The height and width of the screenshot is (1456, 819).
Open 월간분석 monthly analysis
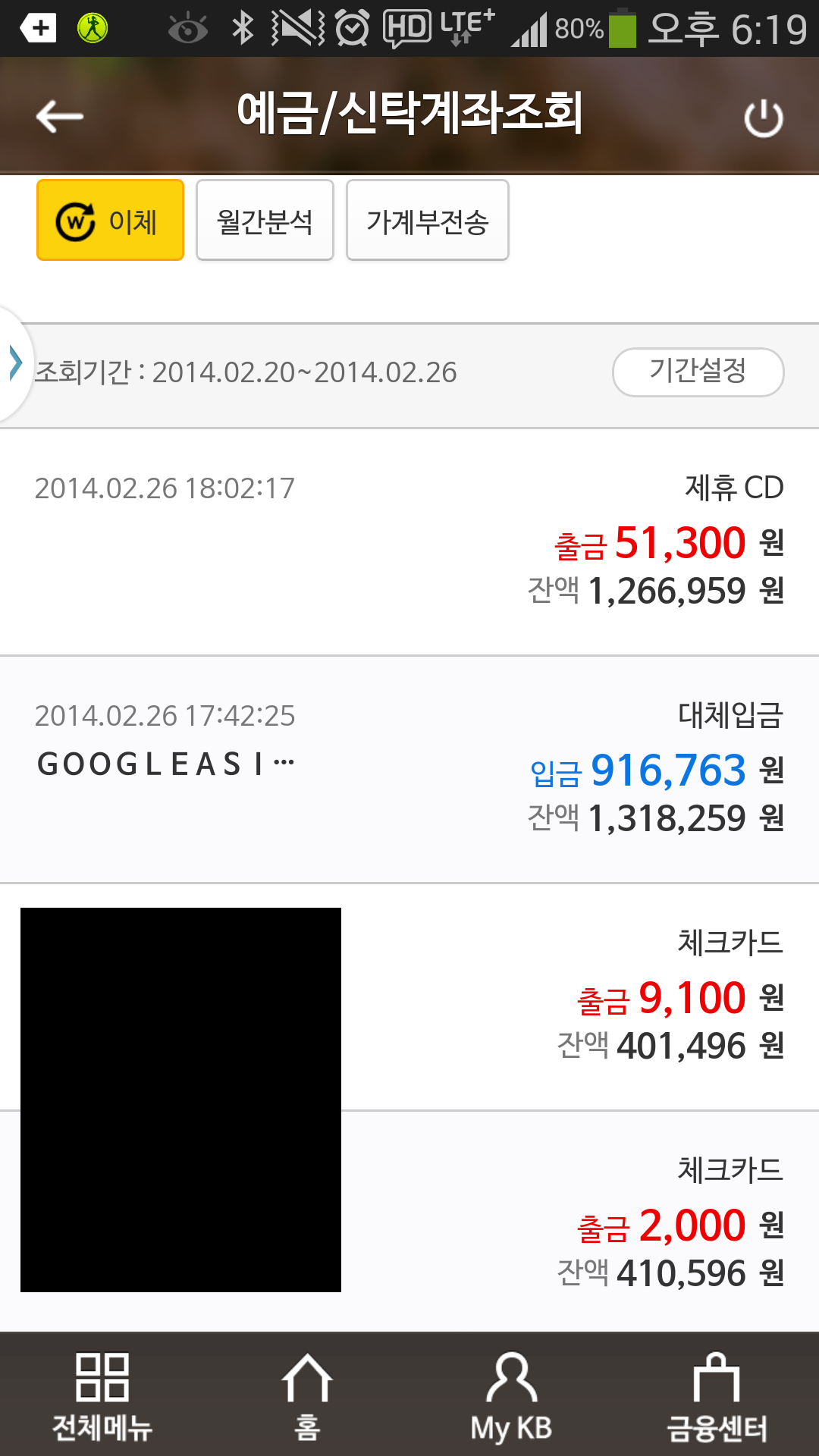265,221
